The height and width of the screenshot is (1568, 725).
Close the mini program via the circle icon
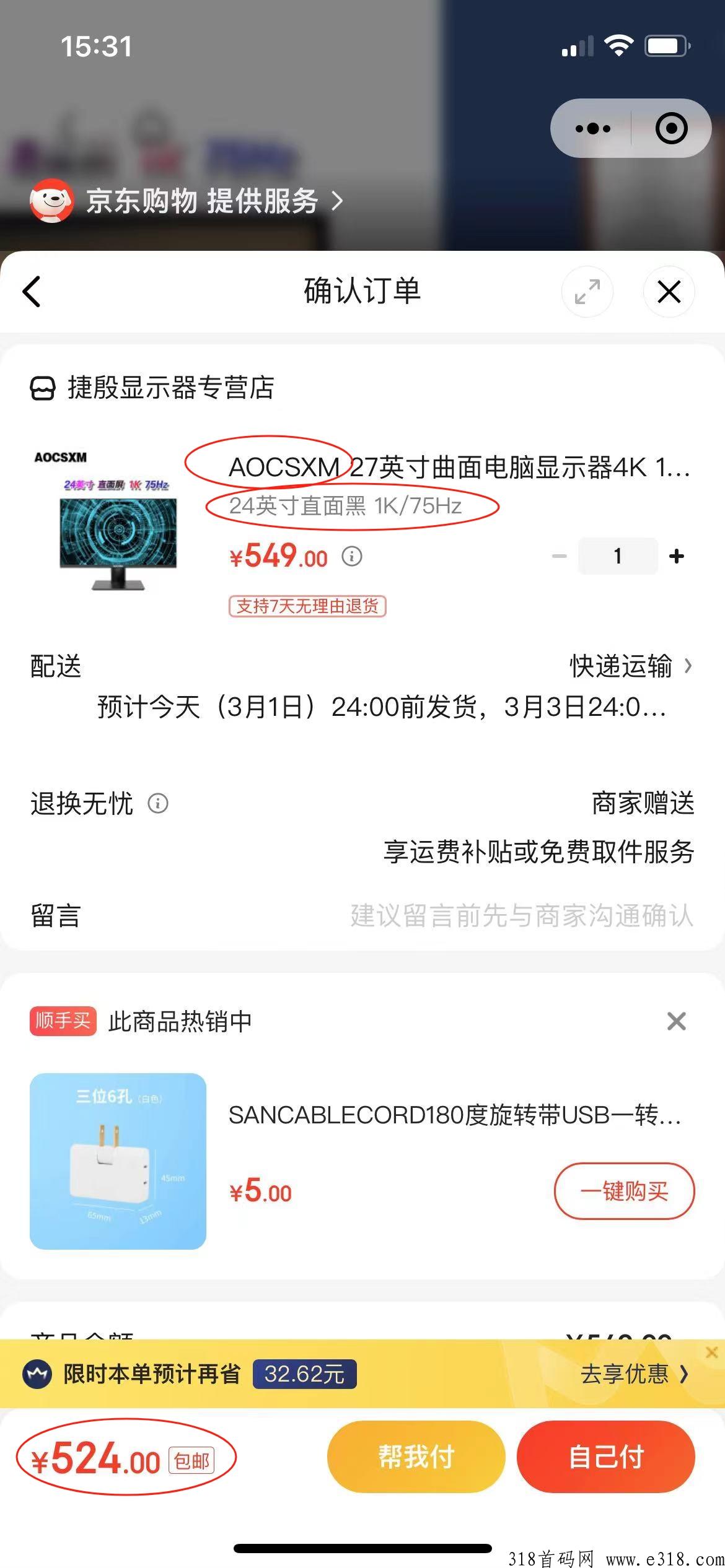[x=671, y=129]
